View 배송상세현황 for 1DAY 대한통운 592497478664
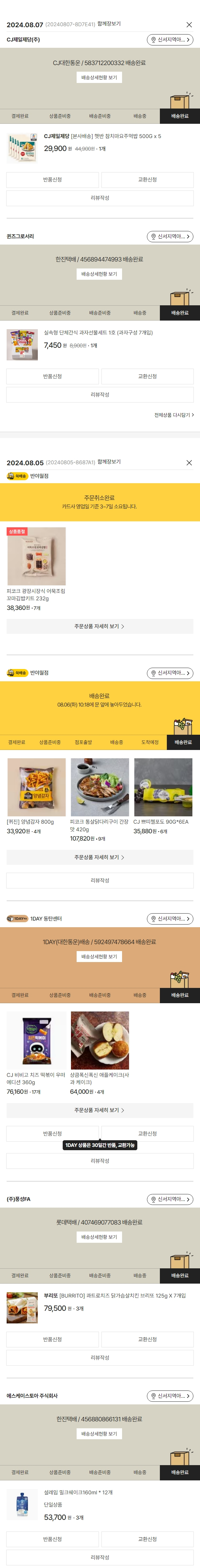 tap(99, 957)
